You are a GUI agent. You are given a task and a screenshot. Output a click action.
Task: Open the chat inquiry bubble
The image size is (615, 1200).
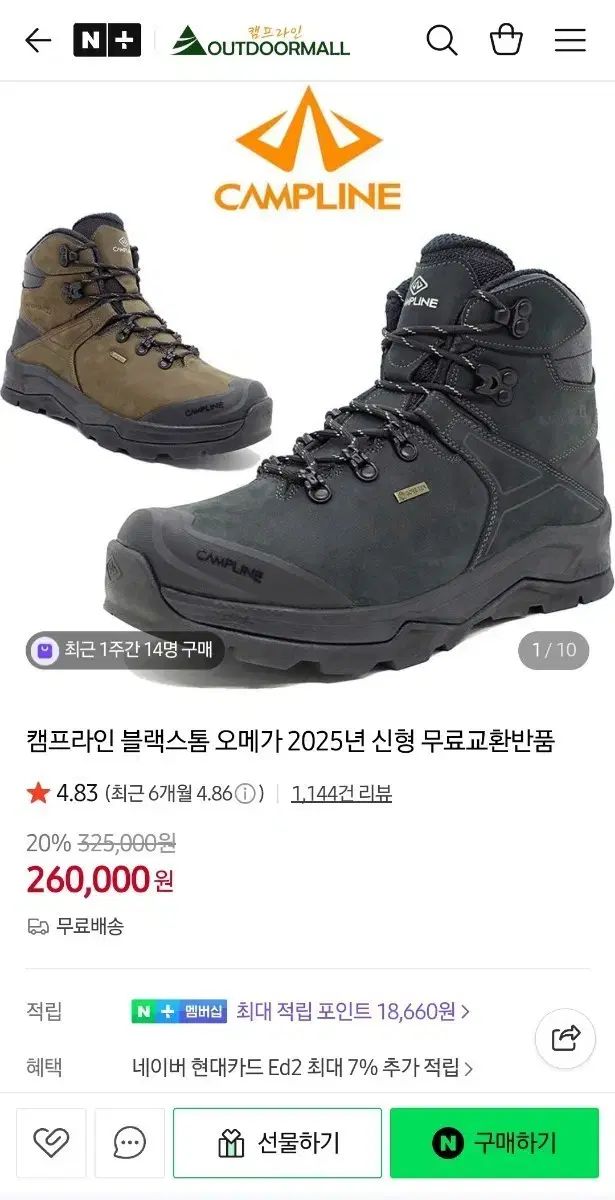pyautogui.click(x=129, y=1142)
